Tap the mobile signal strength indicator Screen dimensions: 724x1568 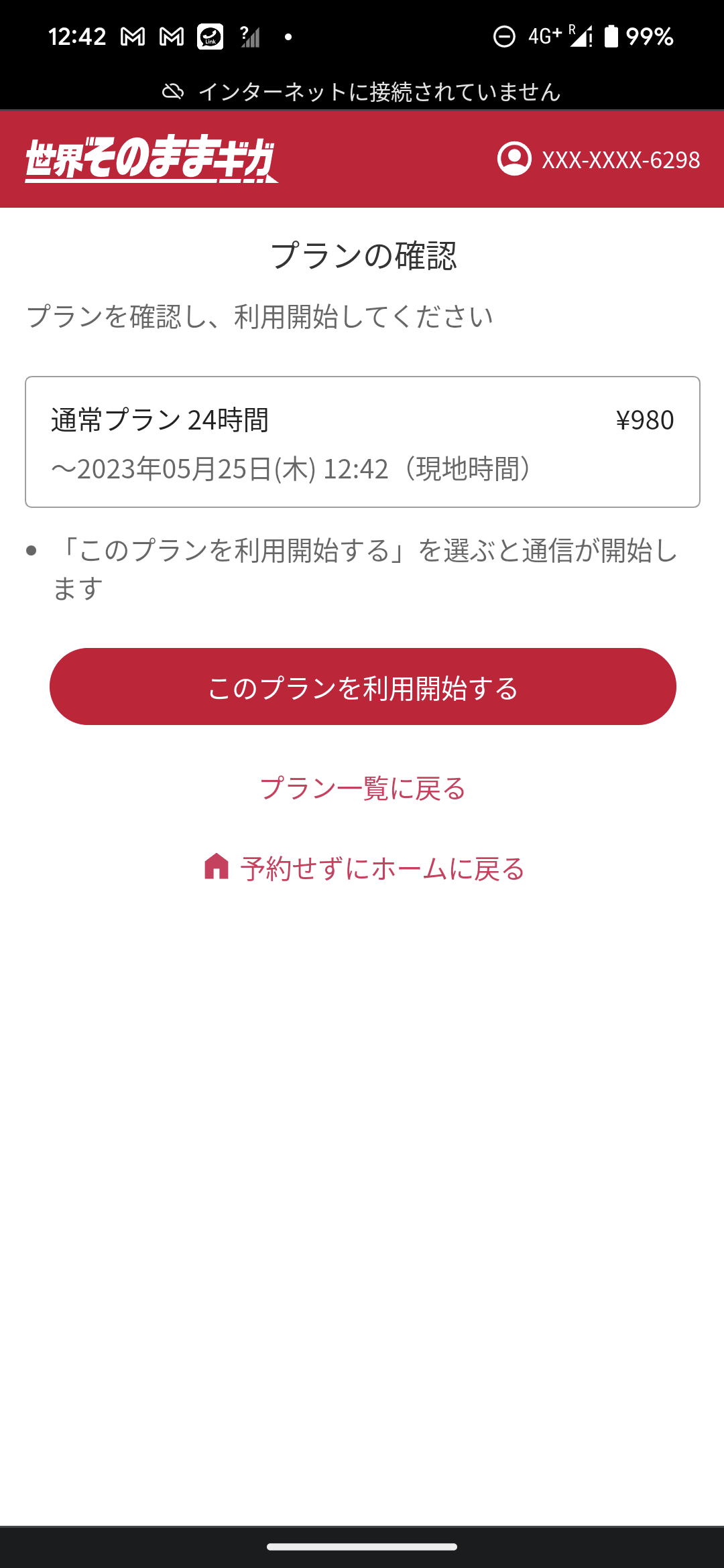click(x=248, y=37)
